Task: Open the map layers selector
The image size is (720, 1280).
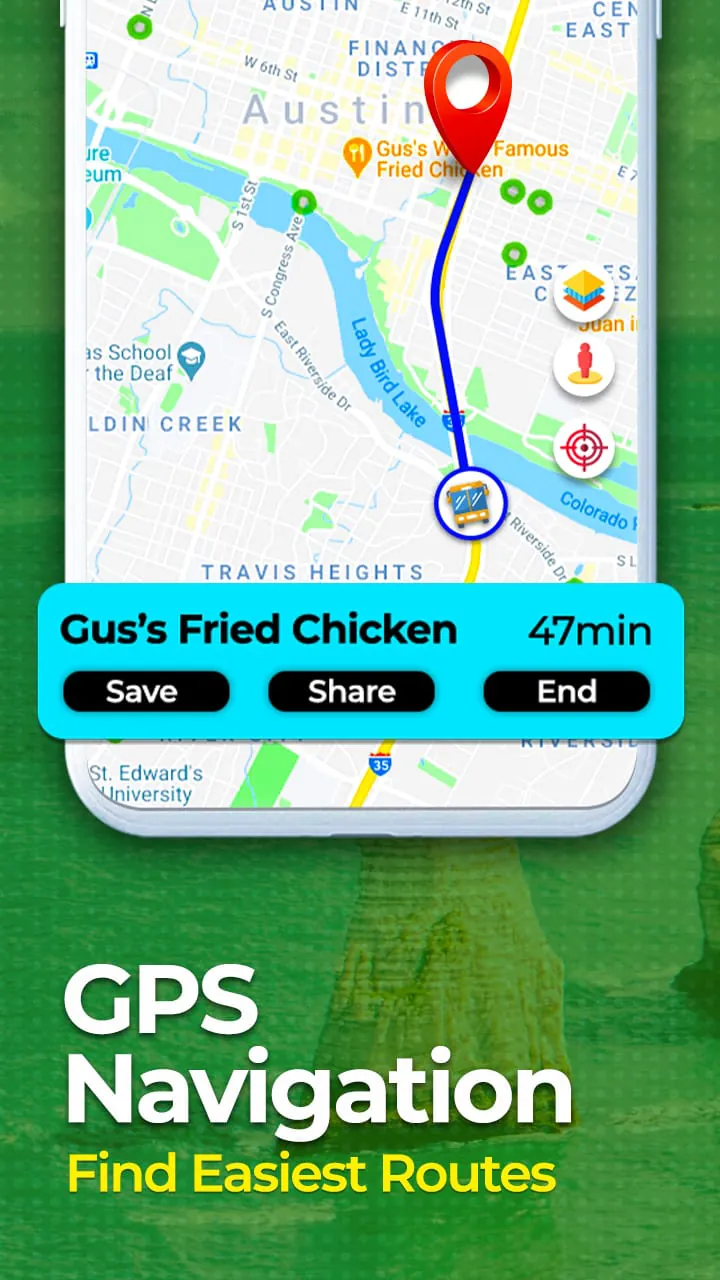Action: pyautogui.click(x=584, y=291)
